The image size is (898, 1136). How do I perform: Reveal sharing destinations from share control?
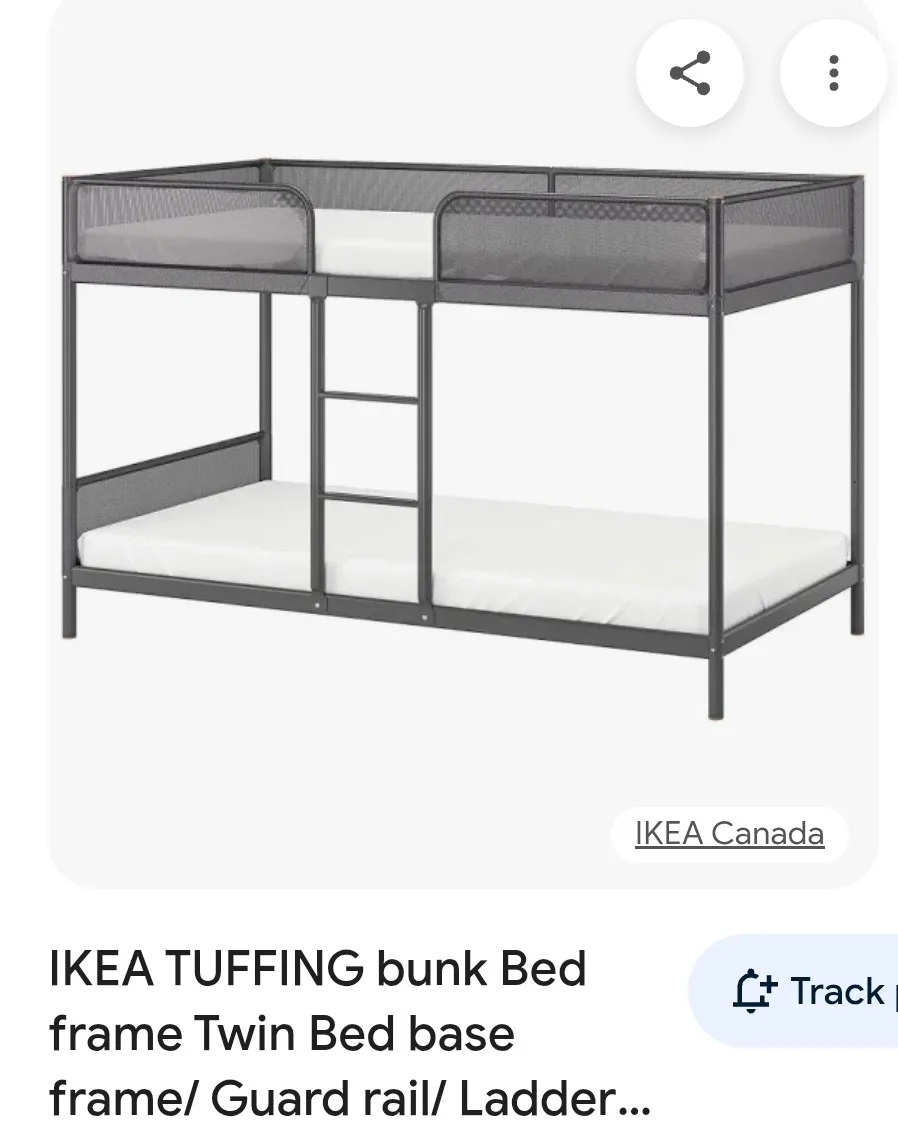coord(690,71)
